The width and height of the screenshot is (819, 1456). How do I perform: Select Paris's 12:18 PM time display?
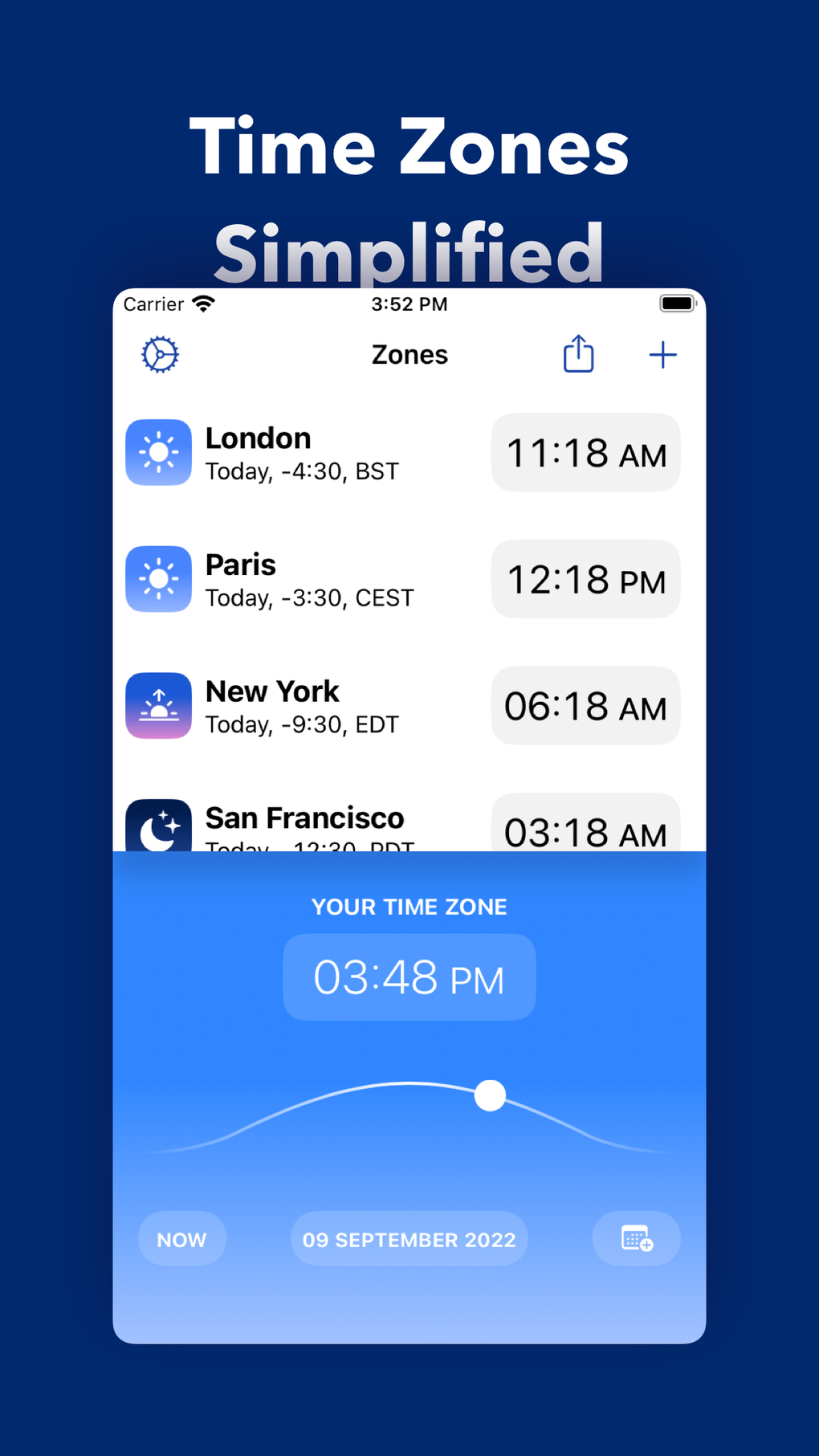click(585, 579)
